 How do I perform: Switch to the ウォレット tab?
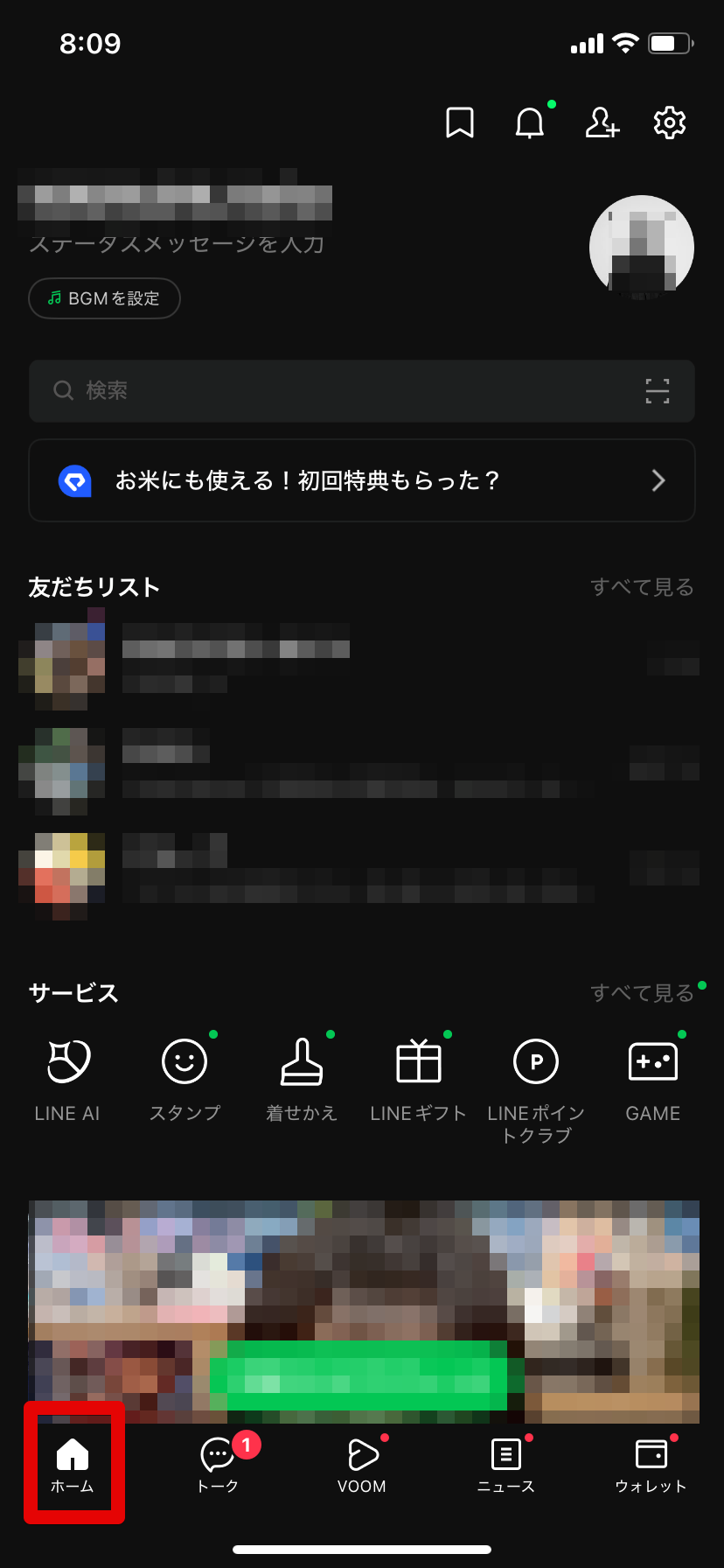coord(651,1466)
